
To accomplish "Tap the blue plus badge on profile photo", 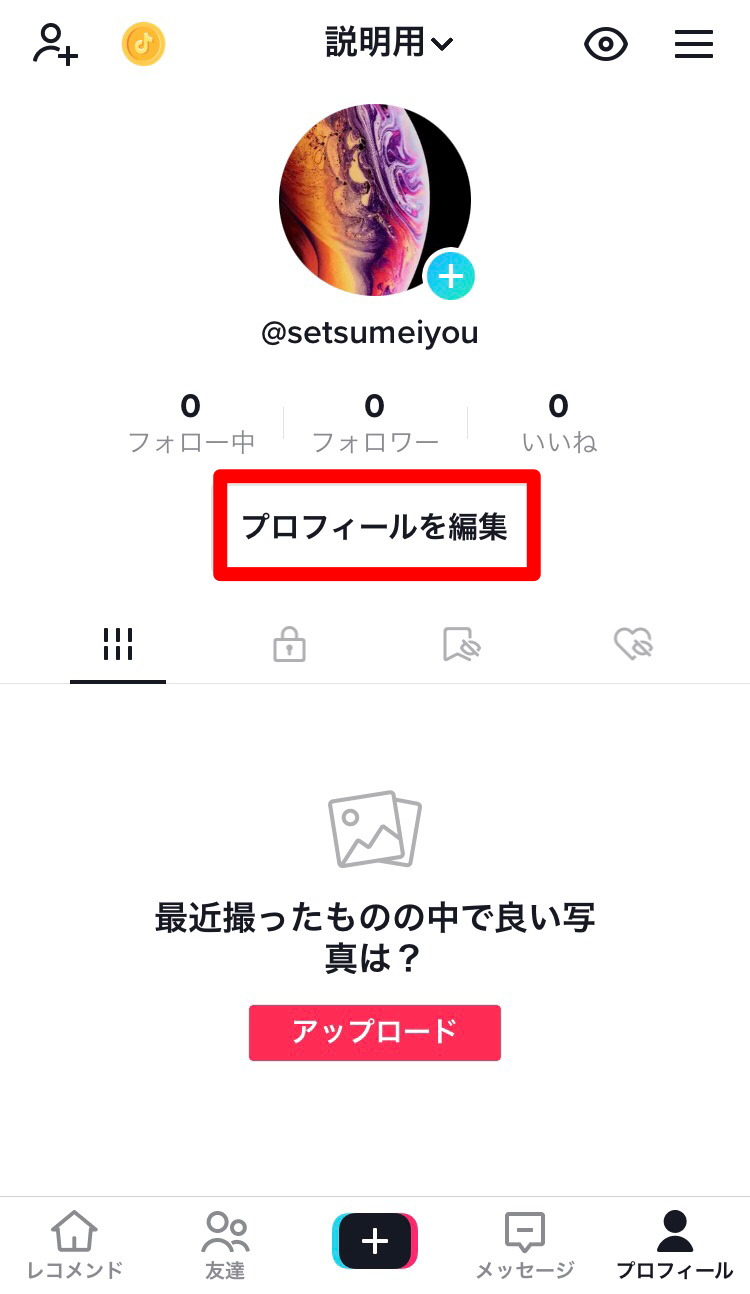I will pyautogui.click(x=451, y=275).
